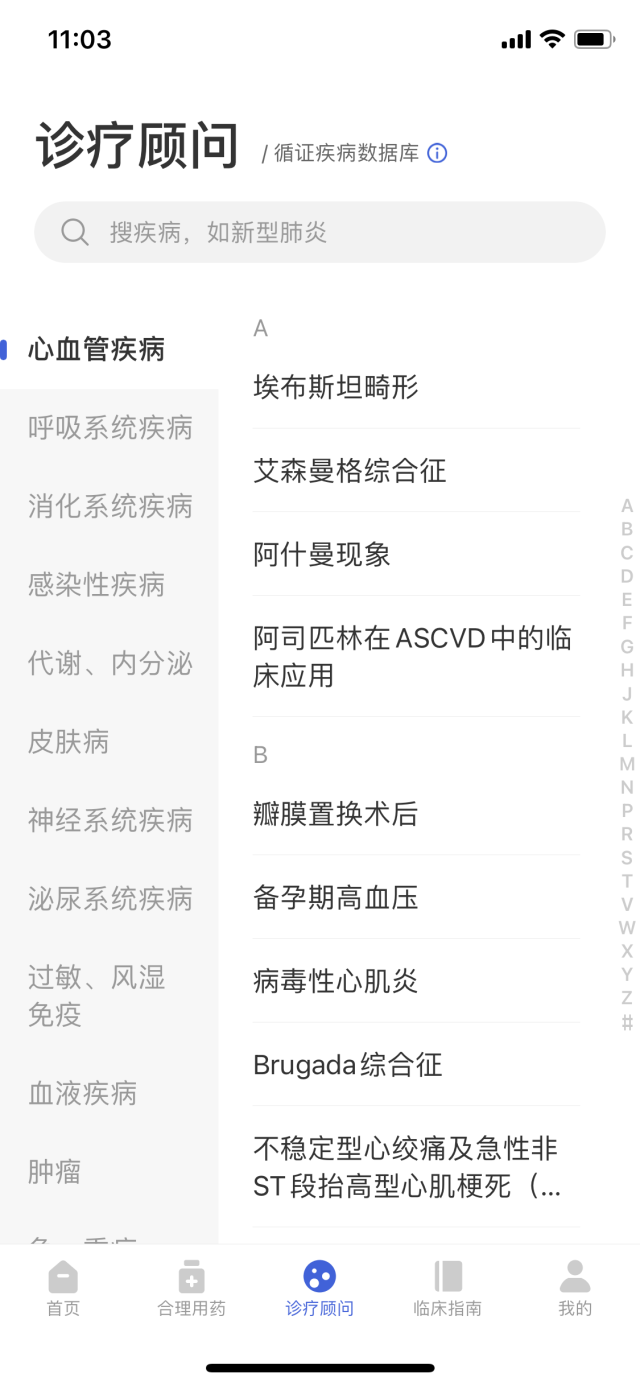Open the Brugada综合征 entry
This screenshot has height=1386, width=640.
tap(347, 1065)
